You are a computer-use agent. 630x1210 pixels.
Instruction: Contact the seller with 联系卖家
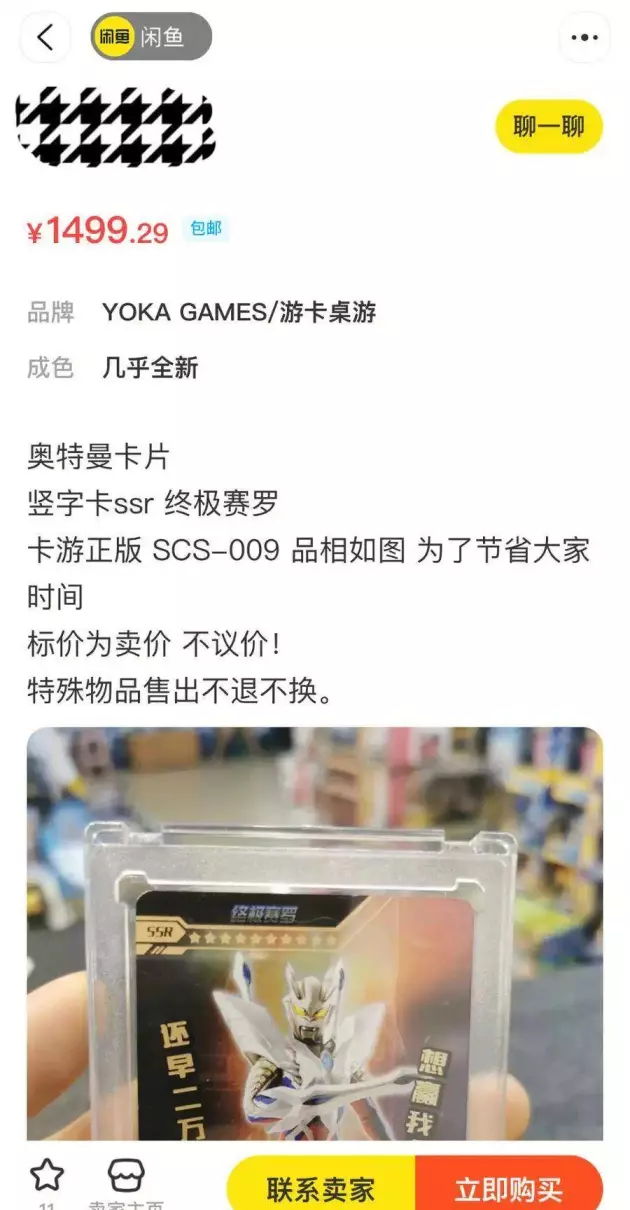click(x=320, y=1188)
